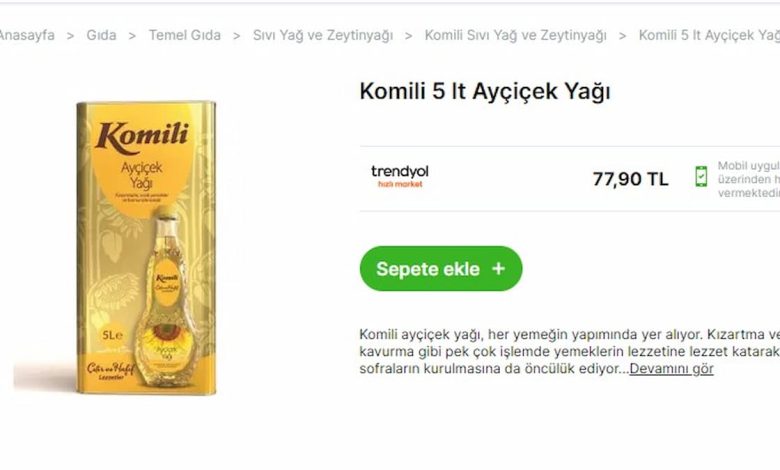View the Komili oil product image

(x=145, y=246)
